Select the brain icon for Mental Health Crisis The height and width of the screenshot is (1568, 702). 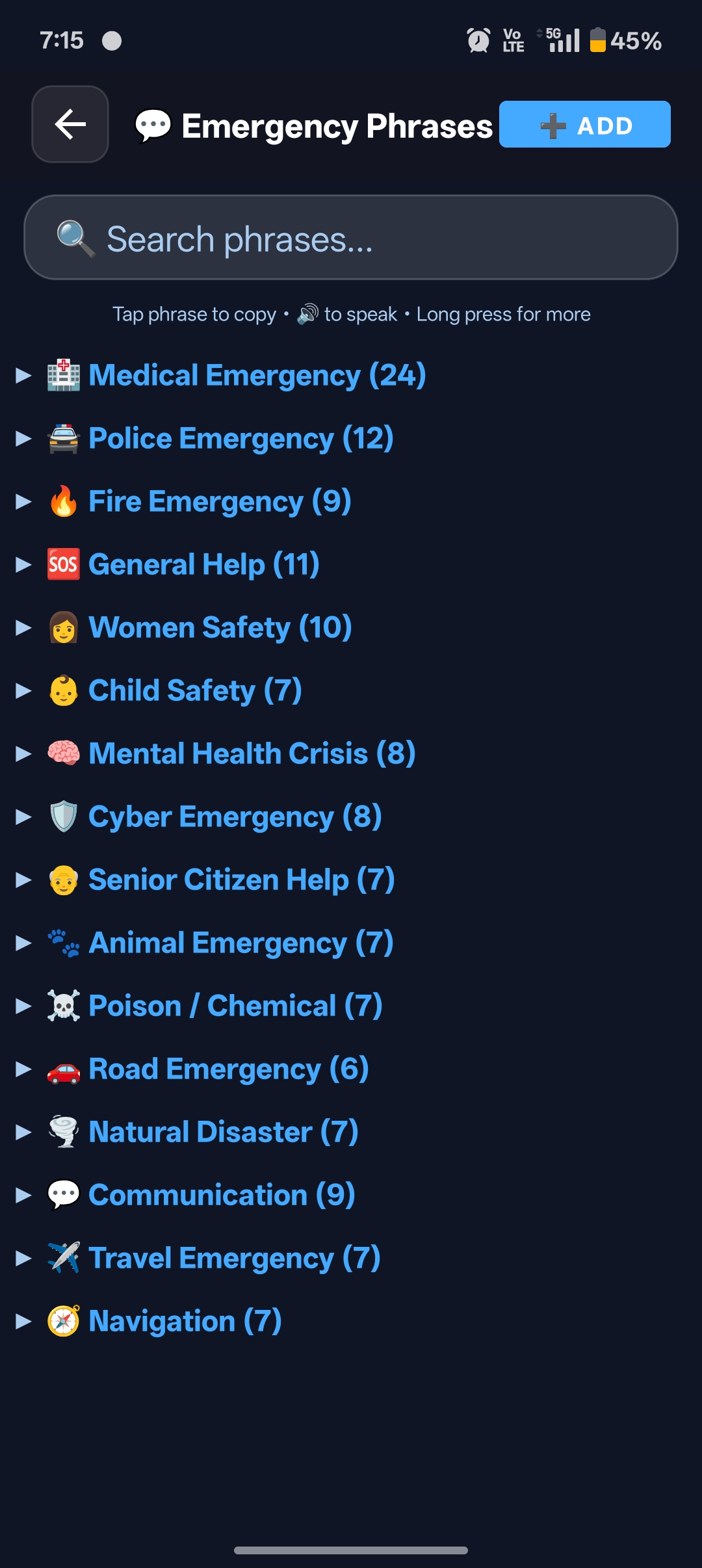(x=63, y=753)
